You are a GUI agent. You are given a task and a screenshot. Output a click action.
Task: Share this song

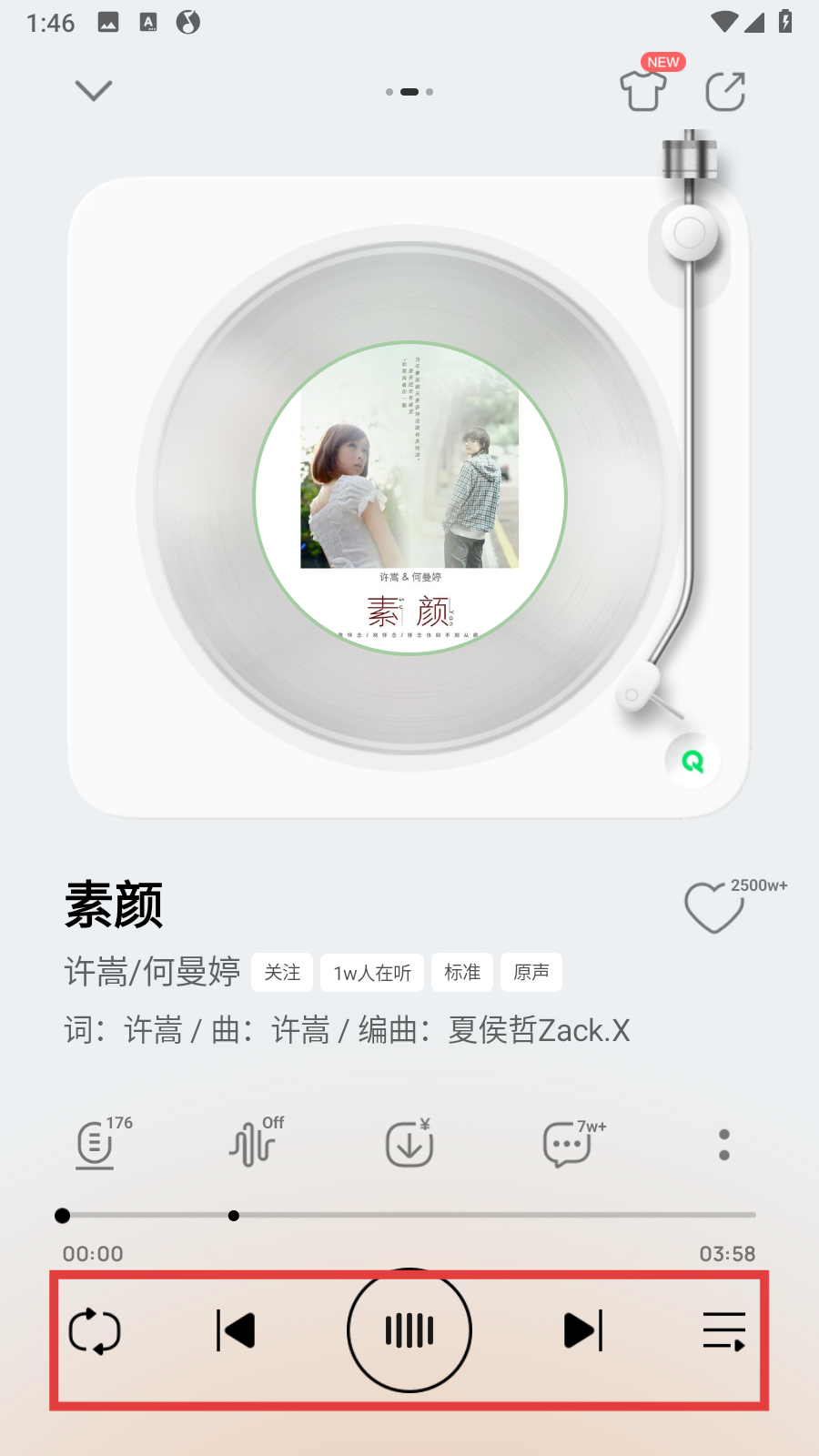pyautogui.click(x=725, y=91)
